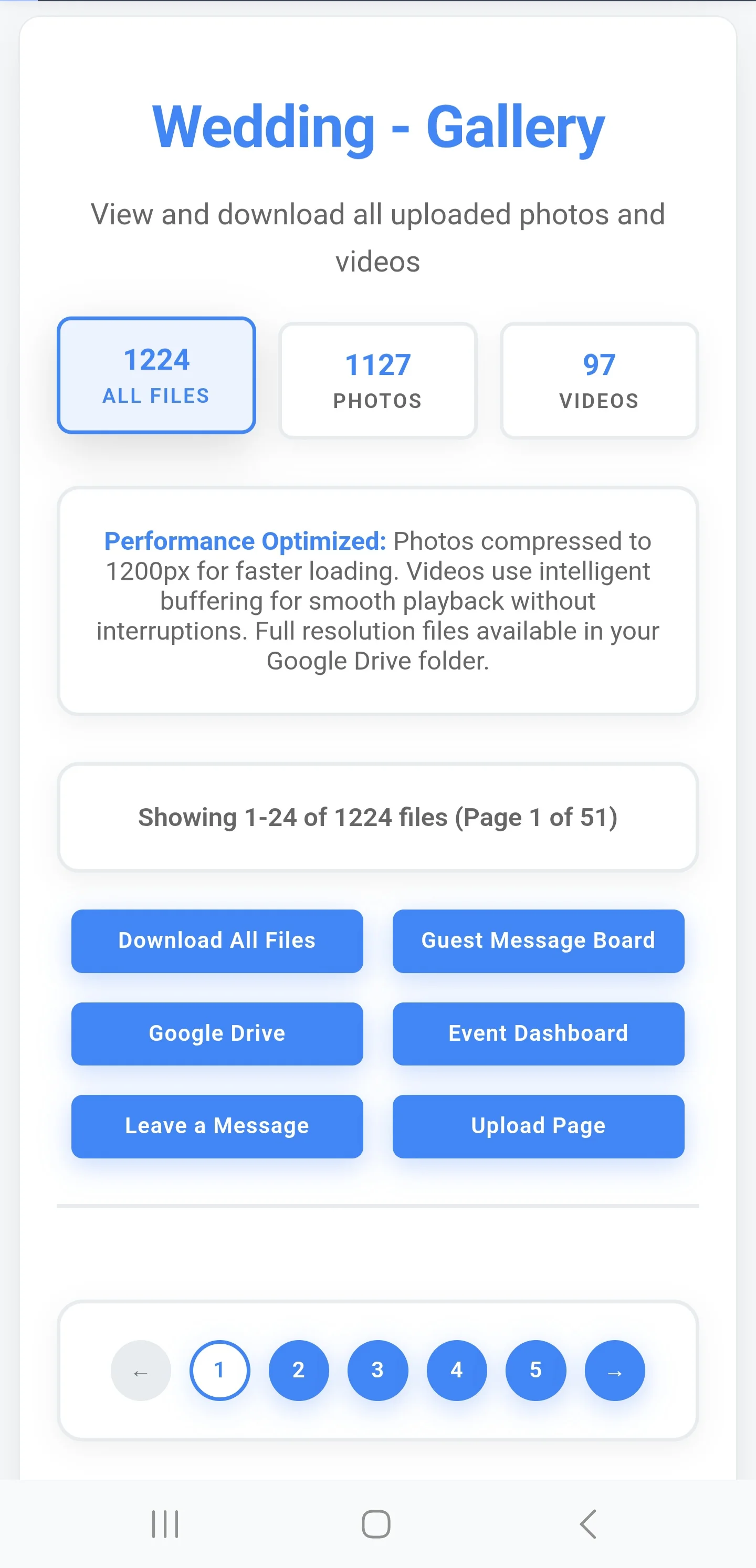Open gallery page 4

pos(457,1370)
